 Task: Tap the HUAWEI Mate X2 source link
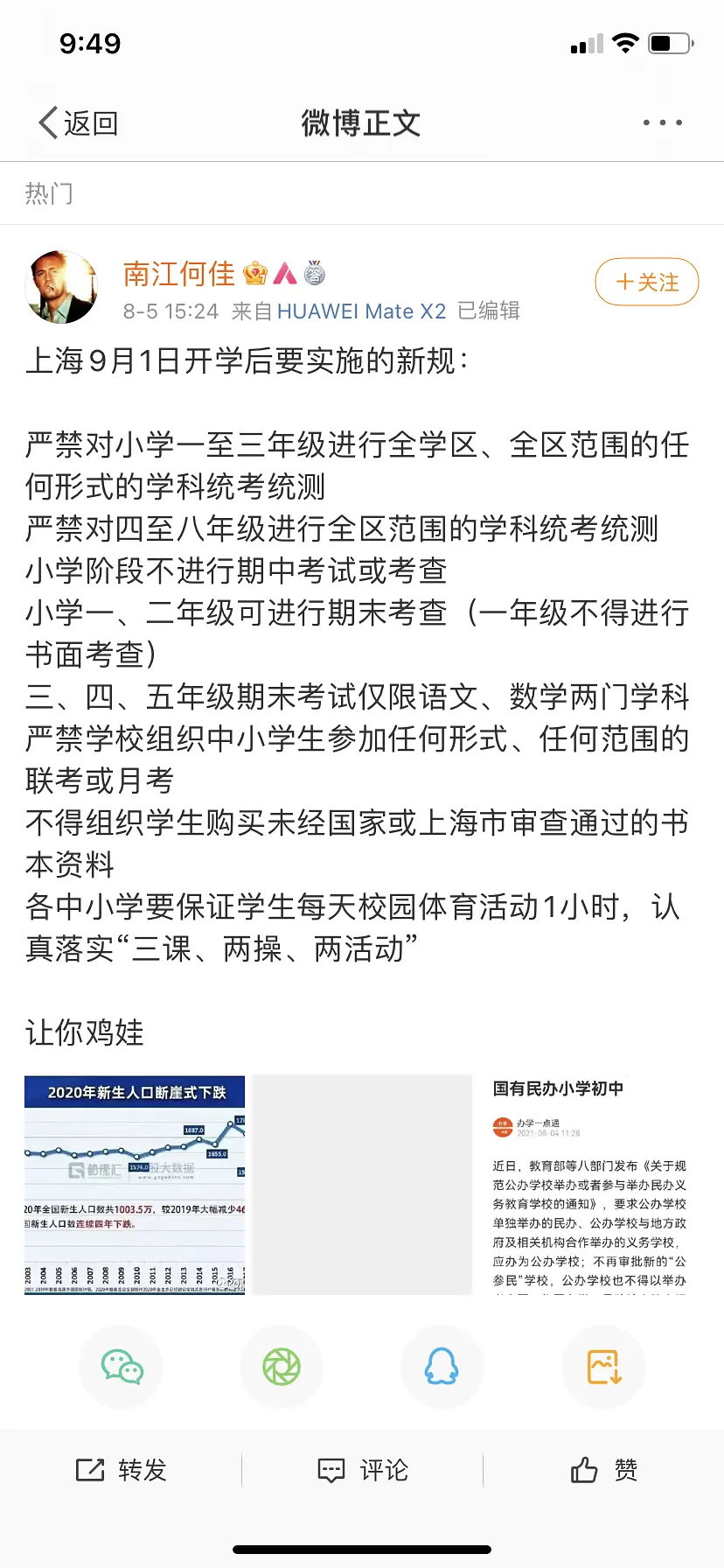click(361, 311)
